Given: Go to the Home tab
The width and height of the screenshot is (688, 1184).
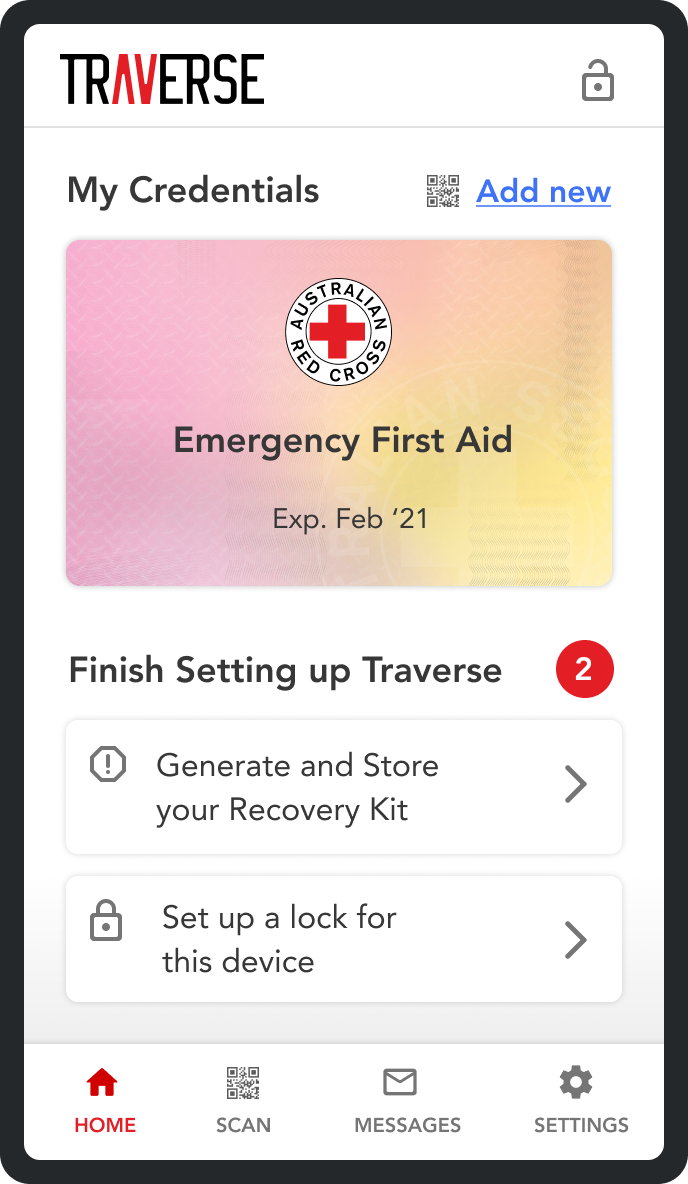Looking at the screenshot, I should (104, 1101).
